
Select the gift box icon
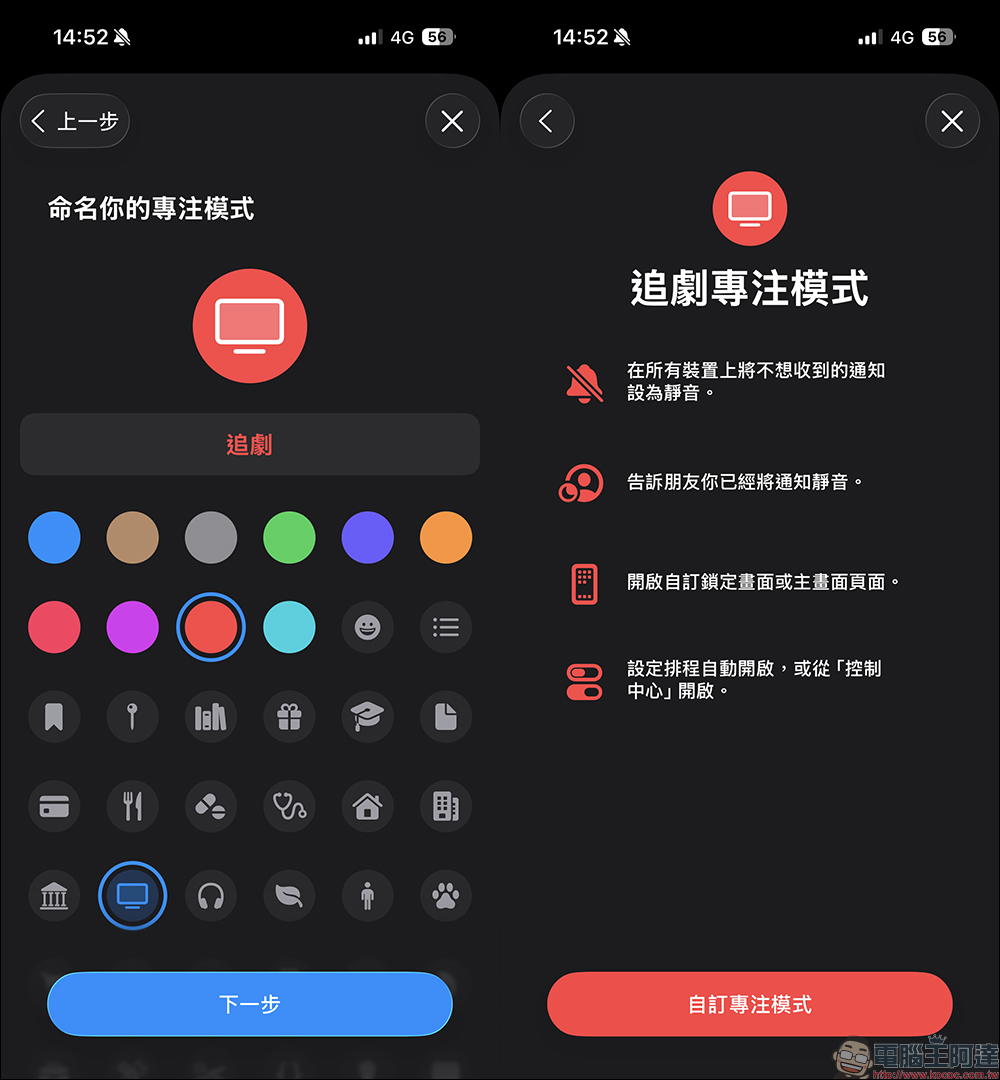coord(289,716)
